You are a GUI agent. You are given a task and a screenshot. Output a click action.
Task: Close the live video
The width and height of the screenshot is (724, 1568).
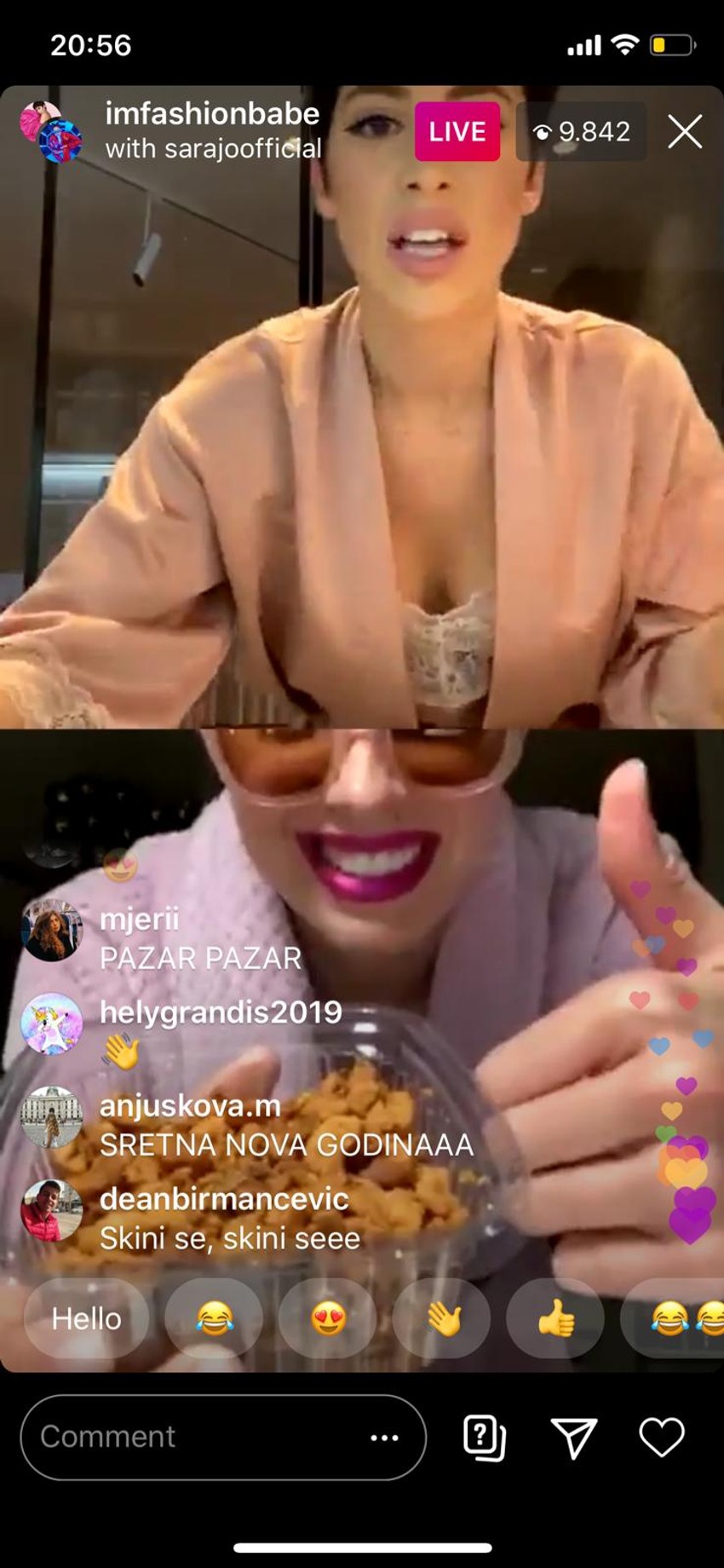[x=685, y=132]
